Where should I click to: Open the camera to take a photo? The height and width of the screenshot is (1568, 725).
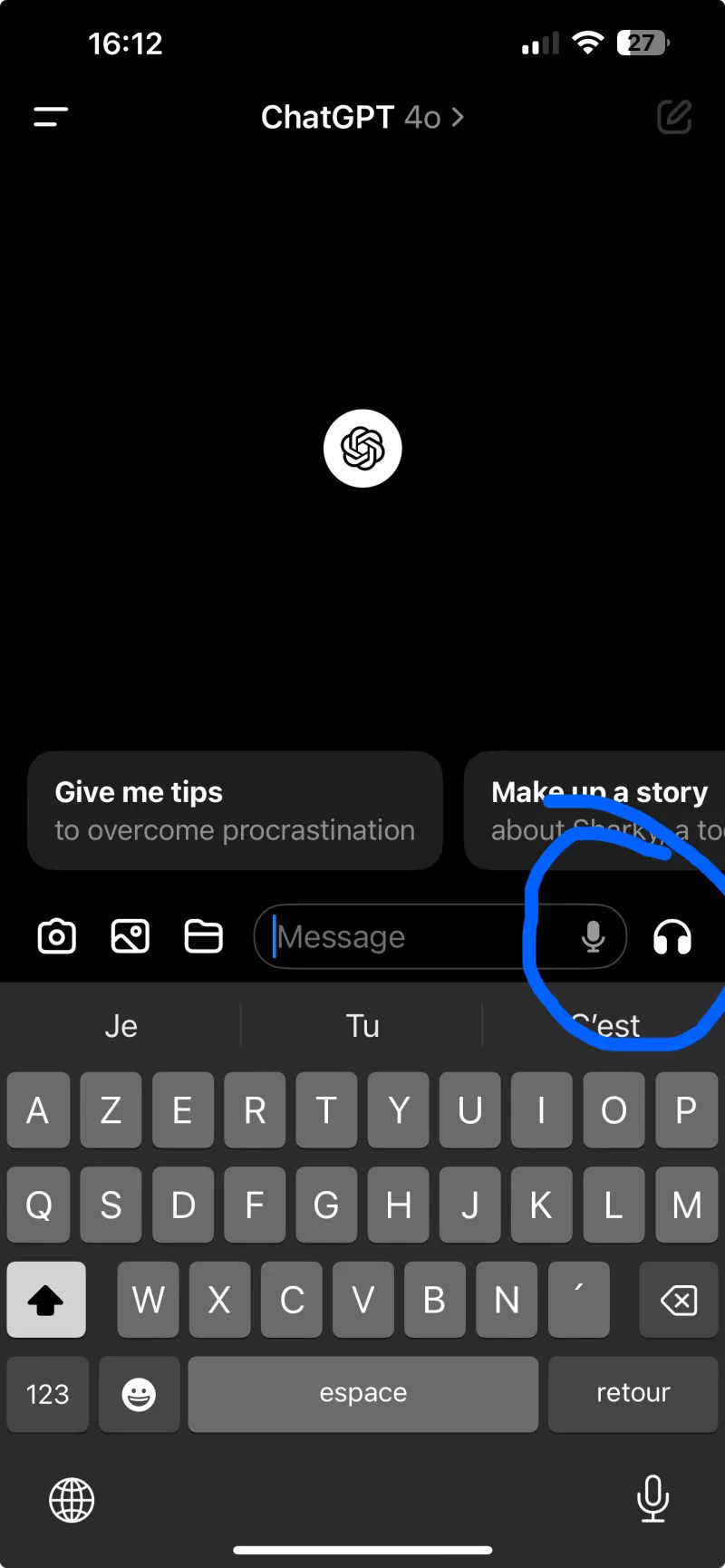pyautogui.click(x=57, y=936)
